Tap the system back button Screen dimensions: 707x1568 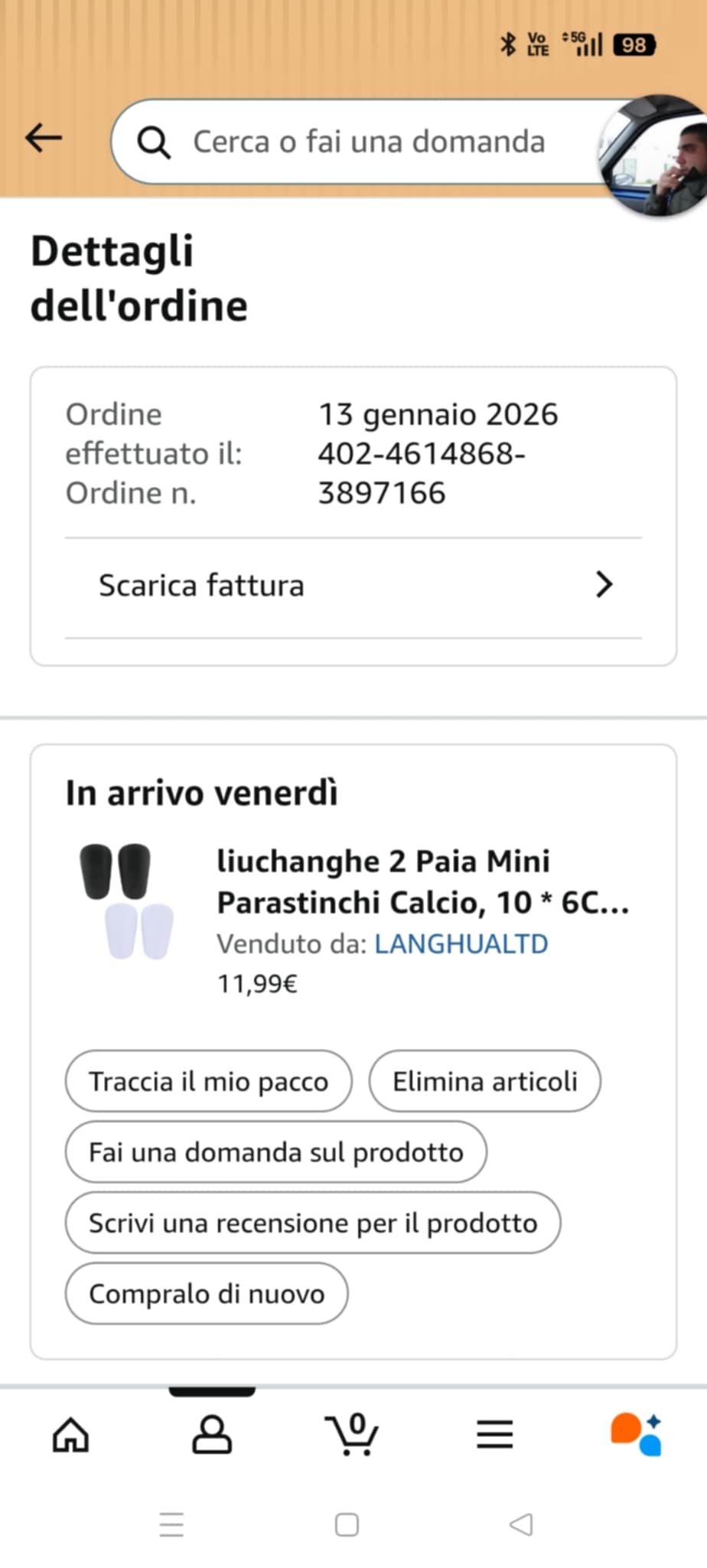tap(522, 1524)
